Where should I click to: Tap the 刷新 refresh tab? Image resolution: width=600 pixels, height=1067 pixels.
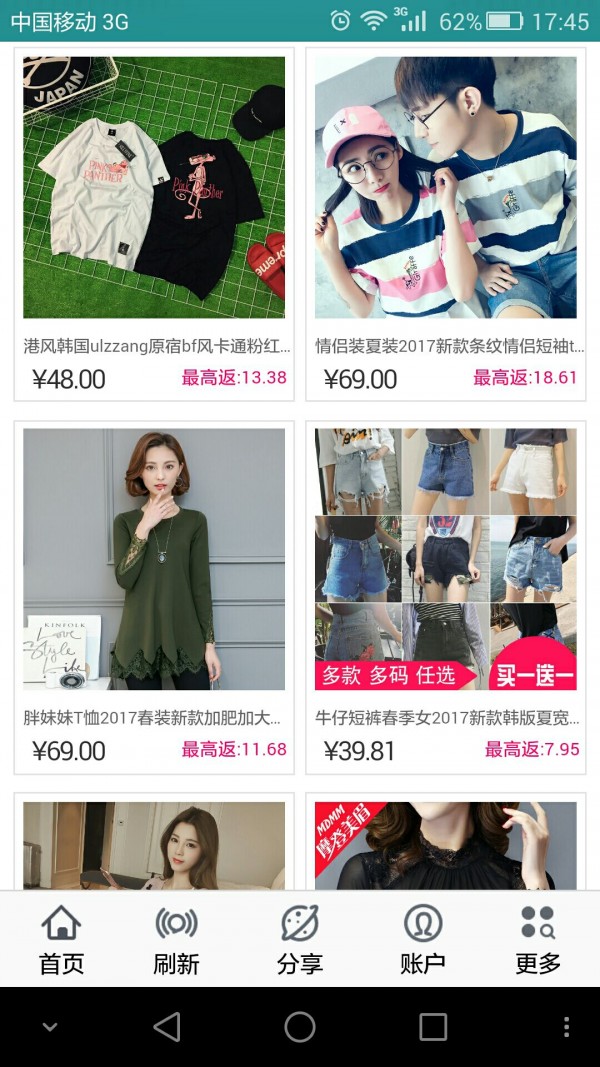(x=176, y=939)
